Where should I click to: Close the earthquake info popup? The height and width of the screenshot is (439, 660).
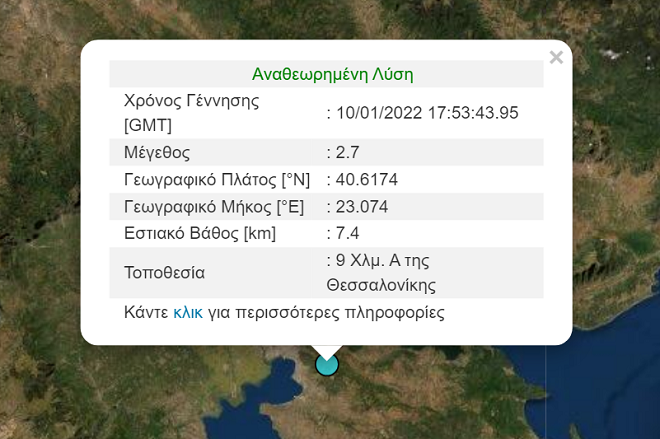pos(556,58)
